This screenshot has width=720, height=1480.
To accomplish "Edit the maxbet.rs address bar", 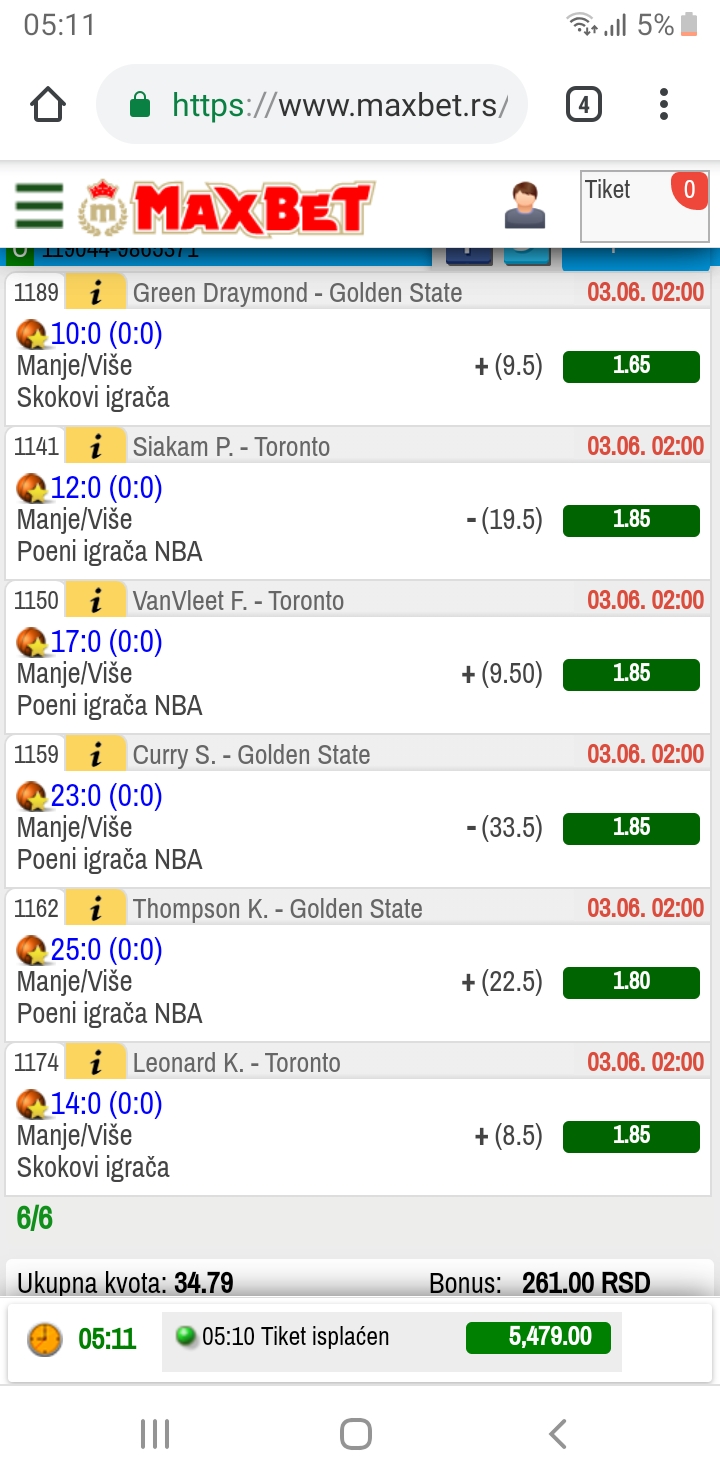I will point(312,104).
